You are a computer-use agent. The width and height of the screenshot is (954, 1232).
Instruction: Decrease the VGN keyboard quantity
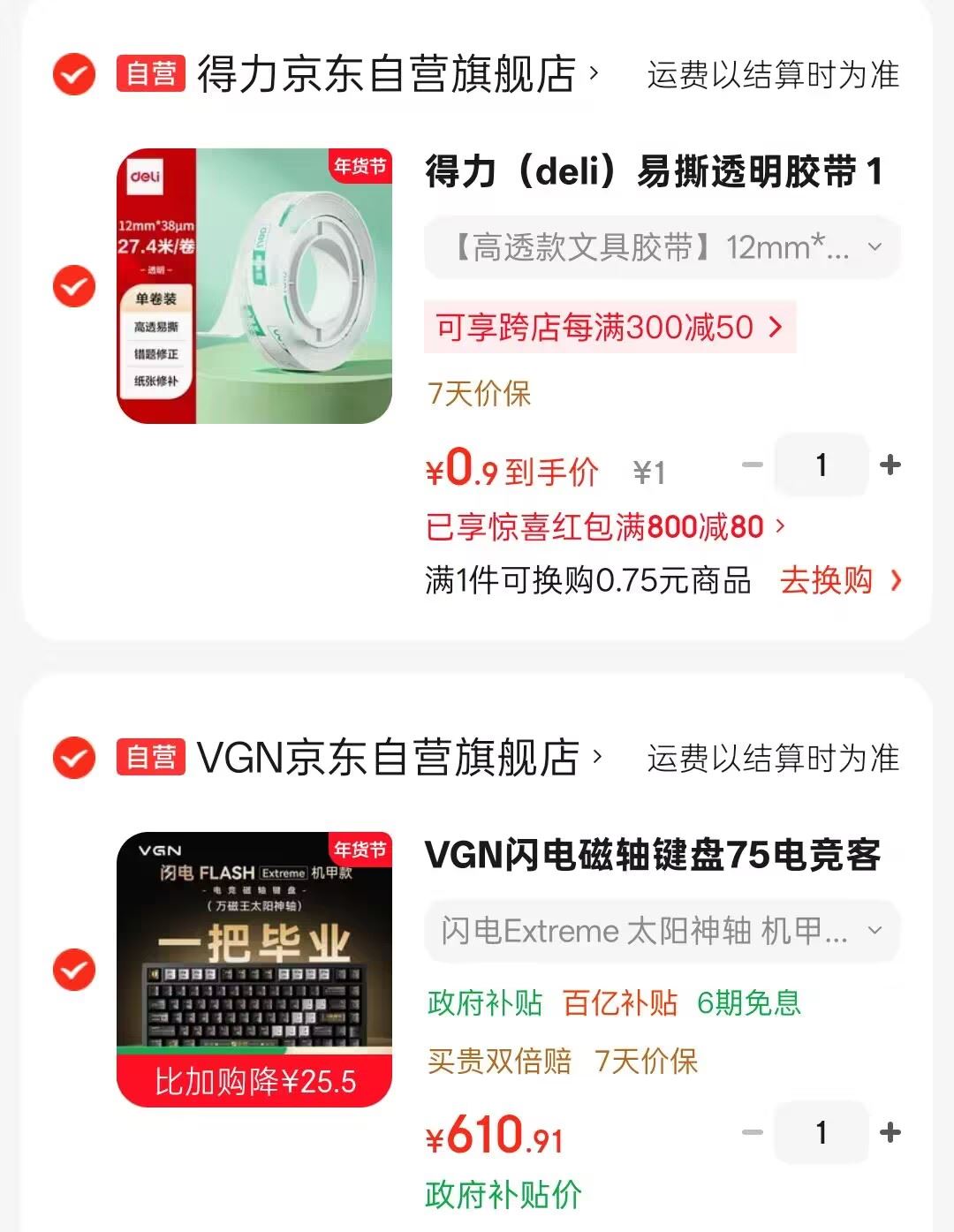click(x=752, y=1132)
